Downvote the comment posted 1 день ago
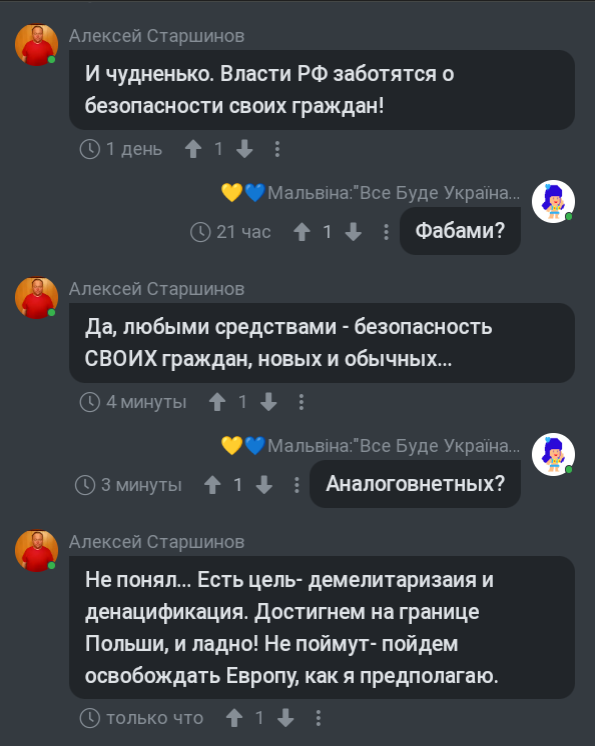The height and width of the screenshot is (746, 595). 244,149
